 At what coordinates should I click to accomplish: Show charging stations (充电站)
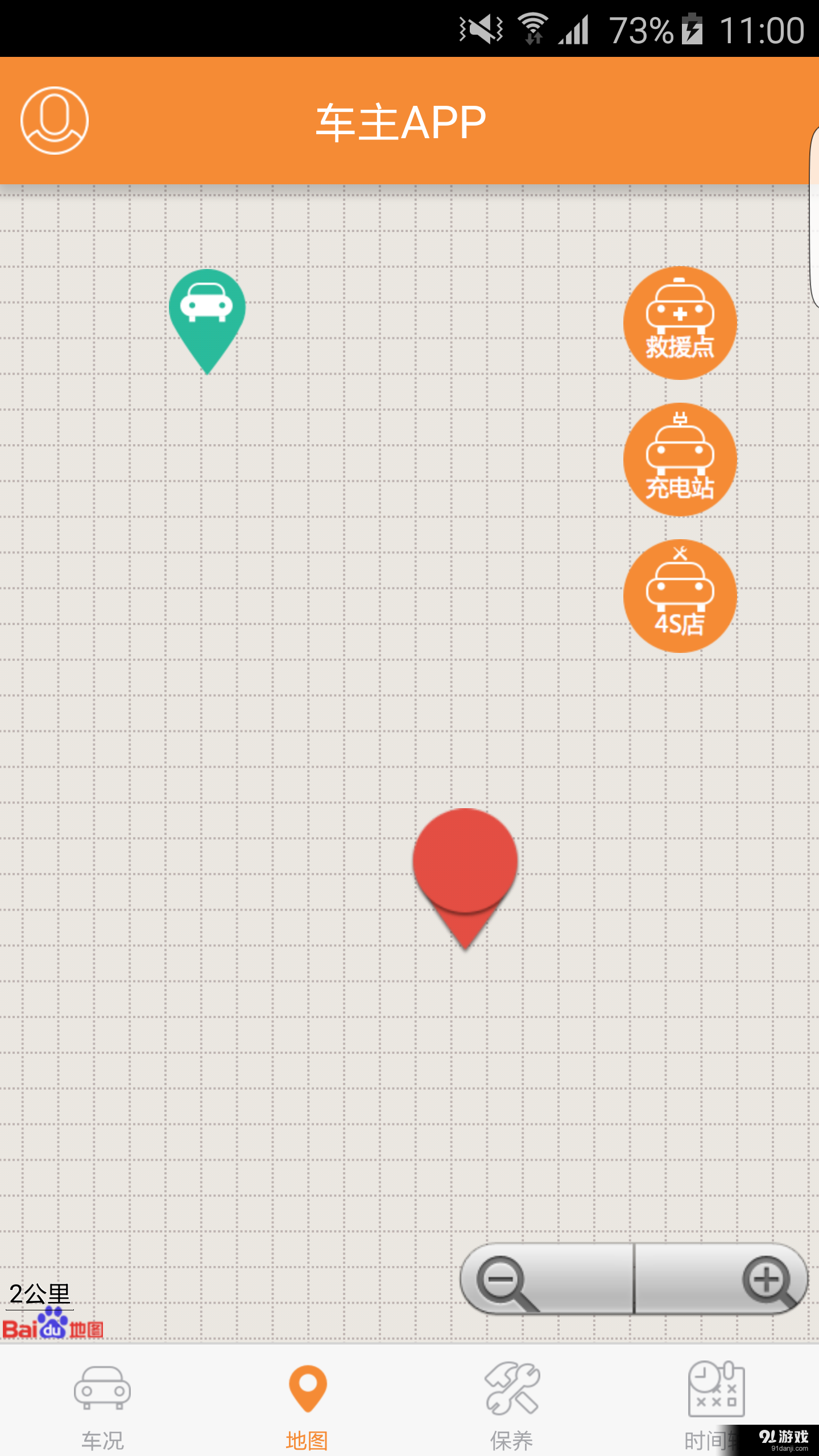coord(680,459)
